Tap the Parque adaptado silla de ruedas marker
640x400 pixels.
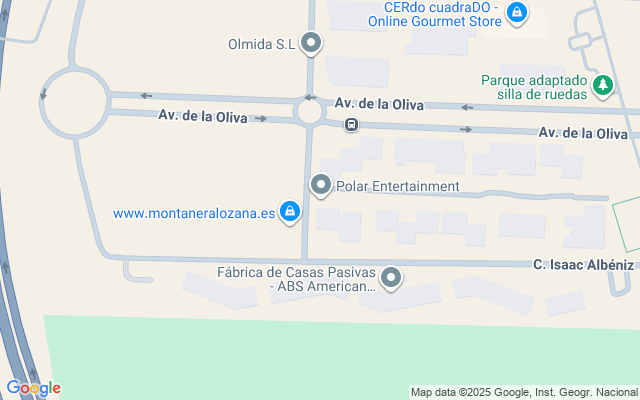point(602,86)
